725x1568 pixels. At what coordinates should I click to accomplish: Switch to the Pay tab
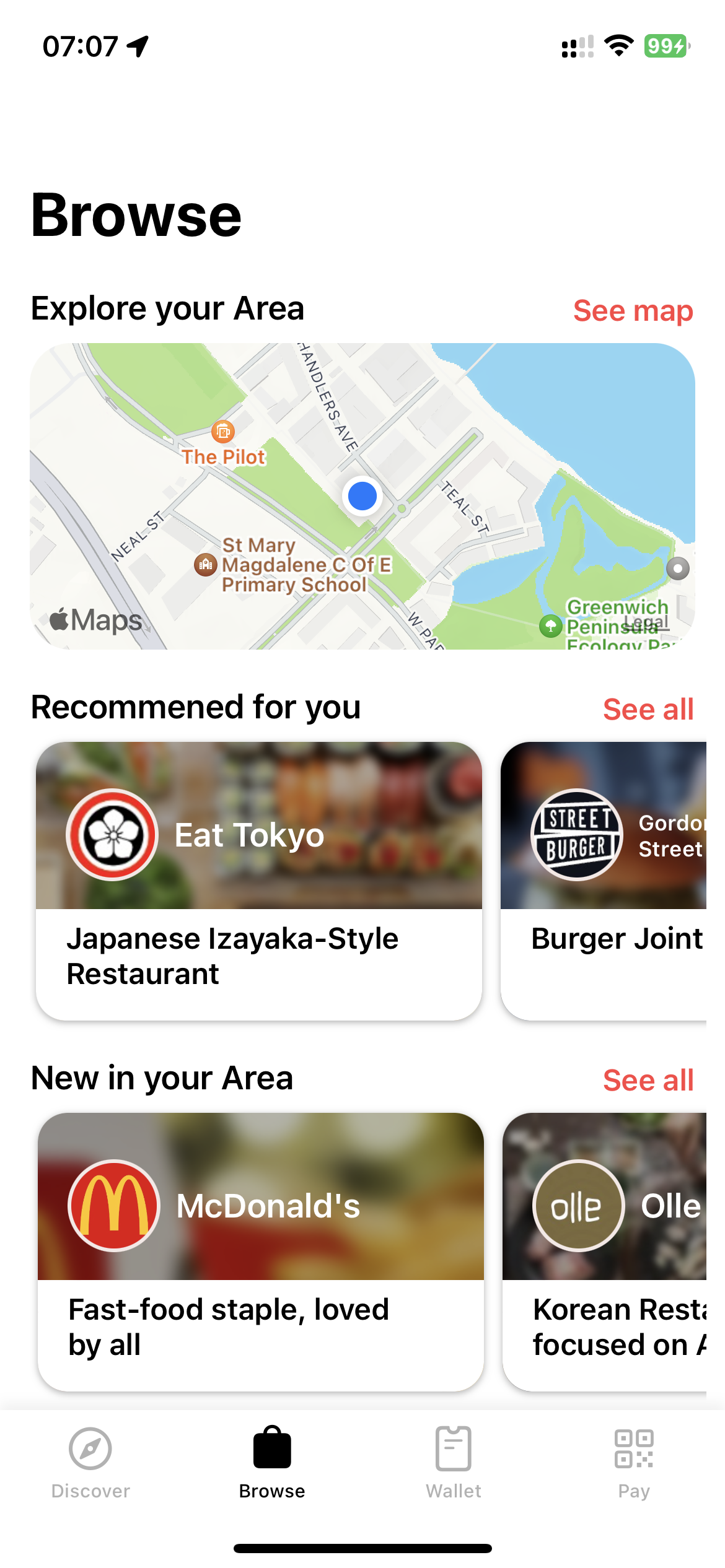tap(633, 1463)
